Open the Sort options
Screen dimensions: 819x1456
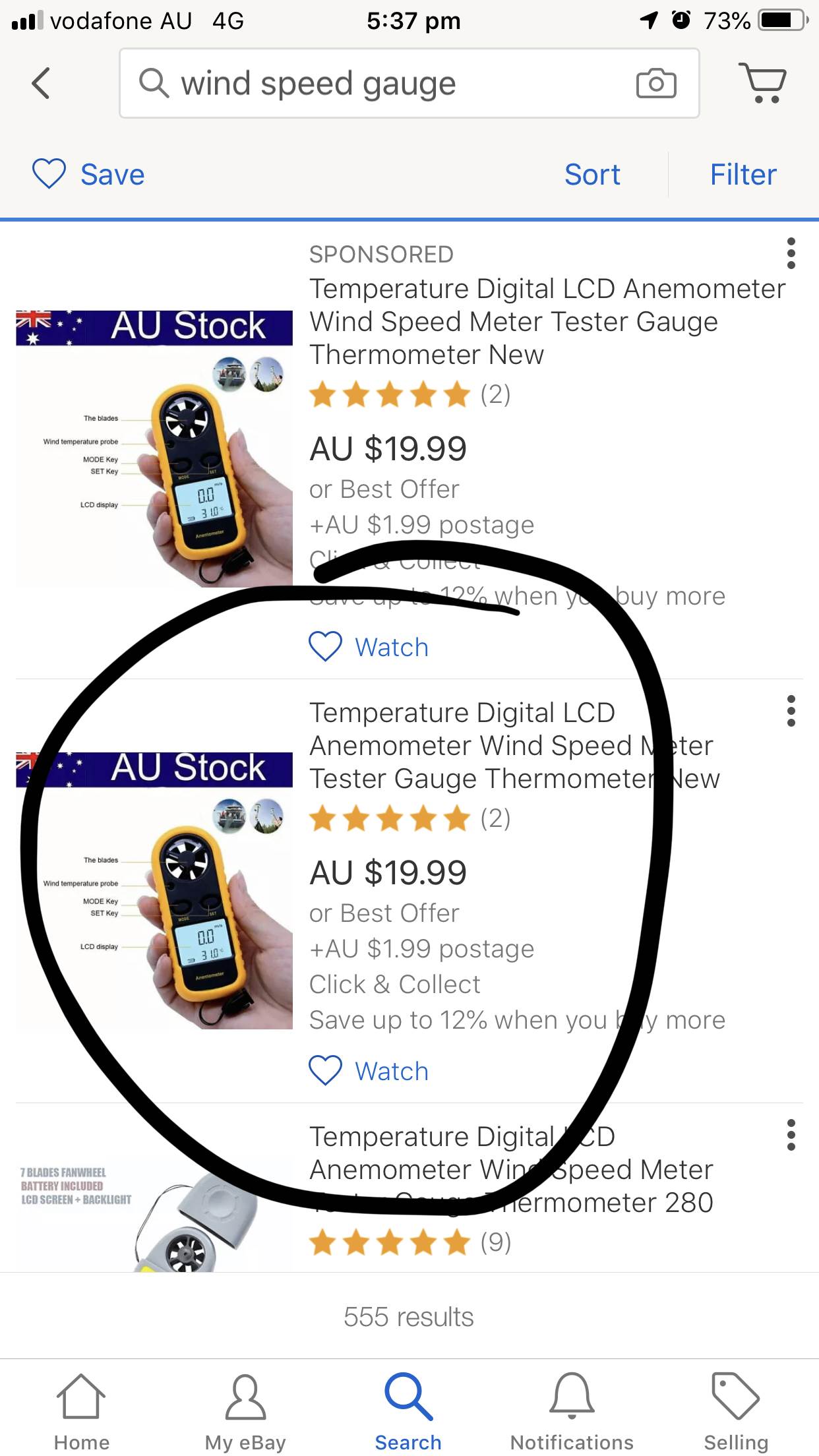(x=591, y=175)
